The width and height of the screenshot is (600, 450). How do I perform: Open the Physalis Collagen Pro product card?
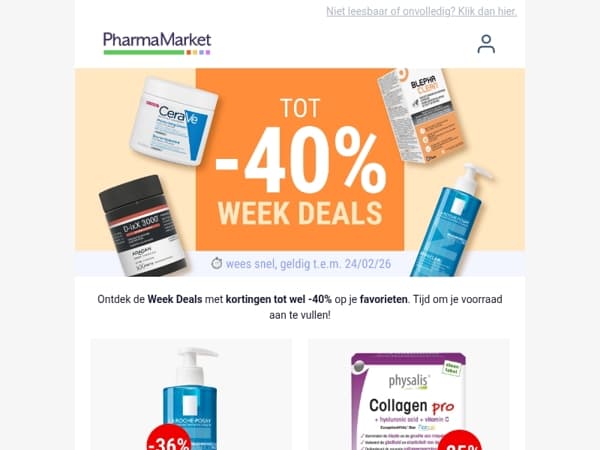409,395
